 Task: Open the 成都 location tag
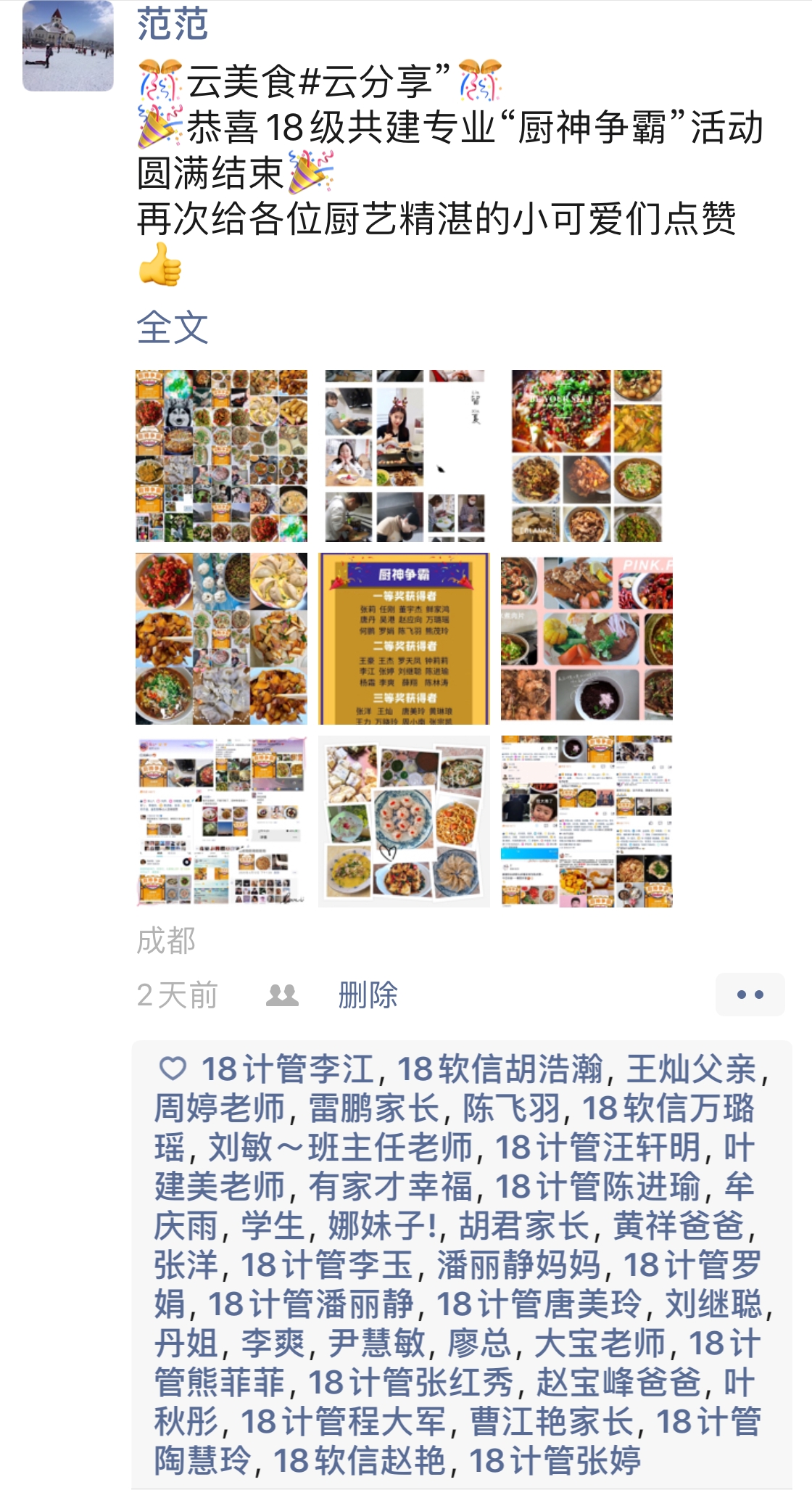(x=166, y=941)
